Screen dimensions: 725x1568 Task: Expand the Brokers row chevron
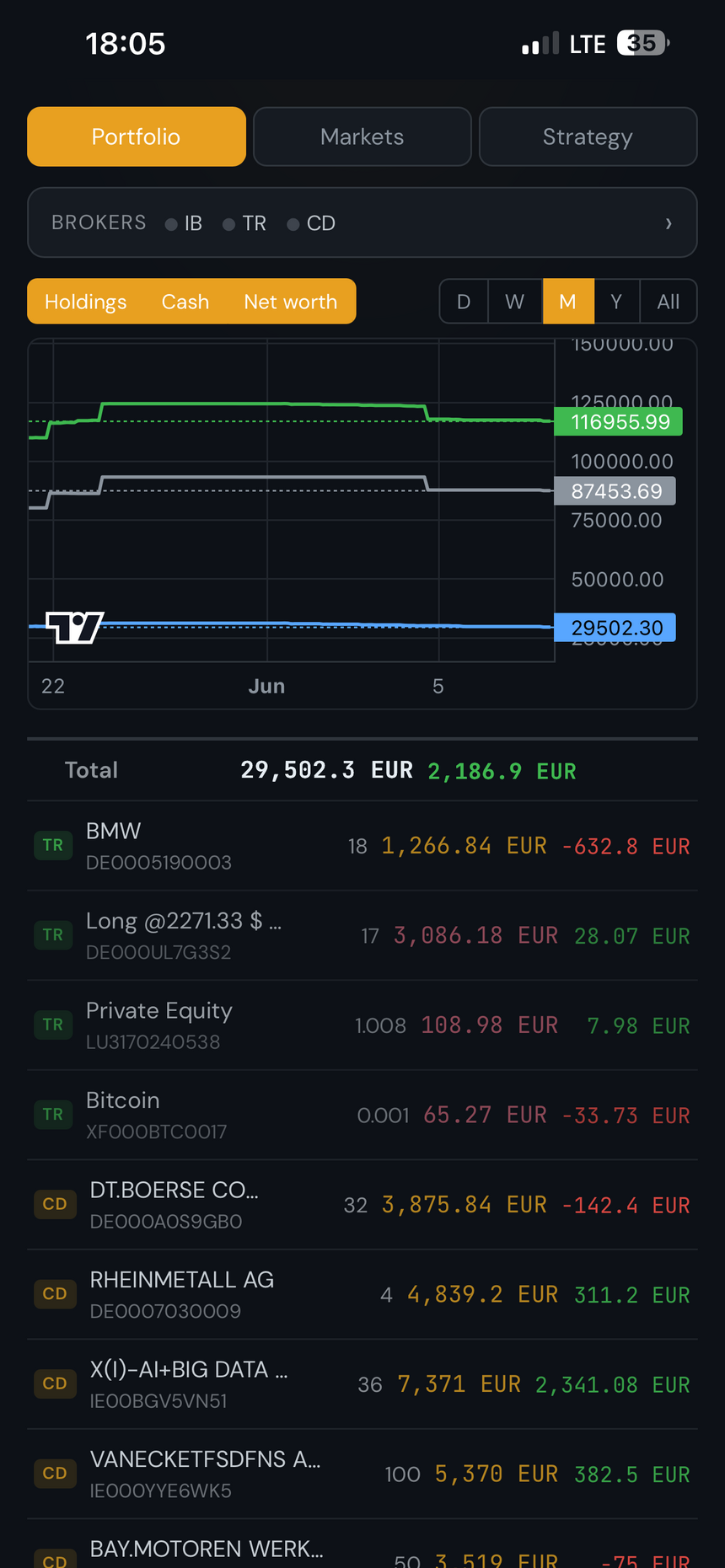point(669,223)
